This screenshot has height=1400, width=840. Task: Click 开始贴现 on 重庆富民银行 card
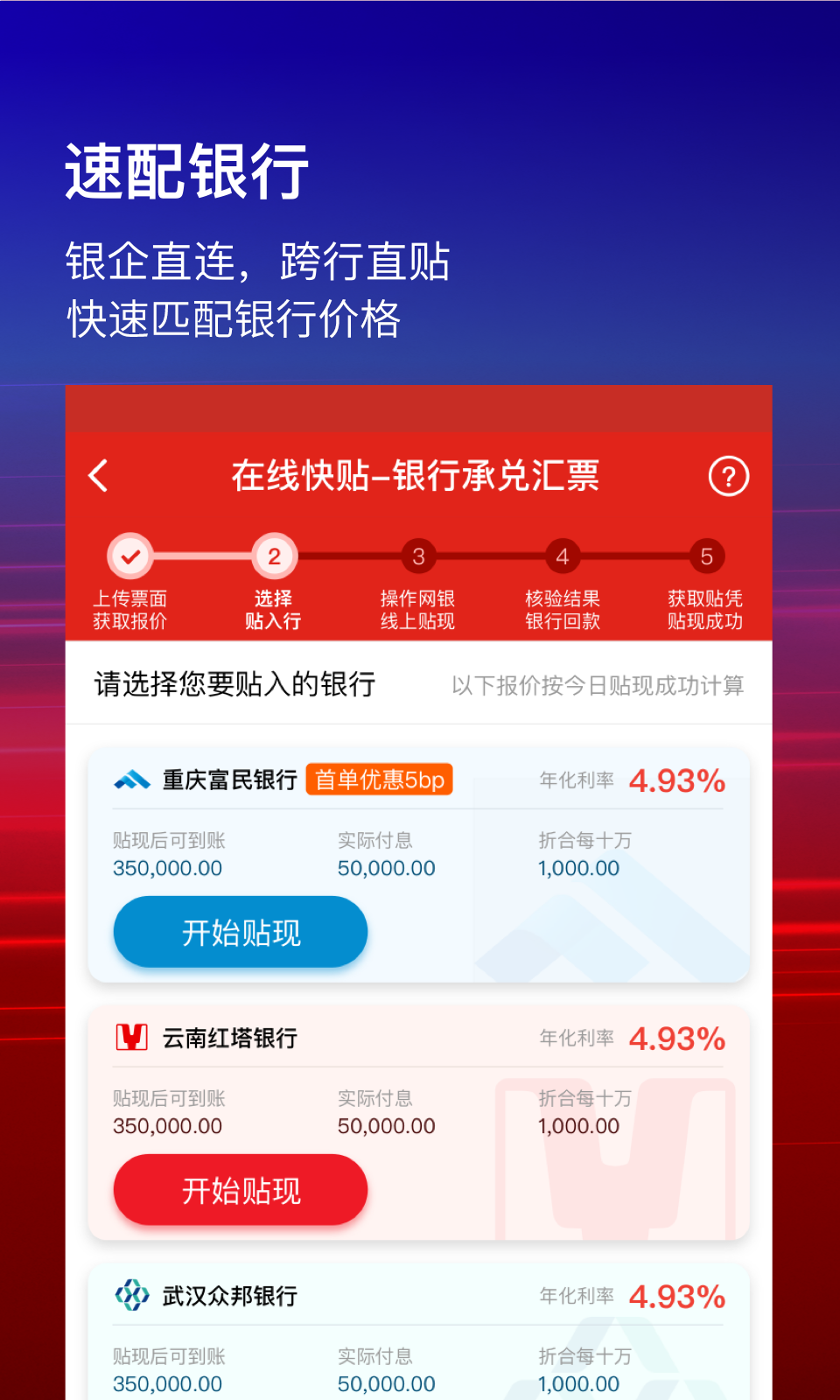tap(240, 931)
